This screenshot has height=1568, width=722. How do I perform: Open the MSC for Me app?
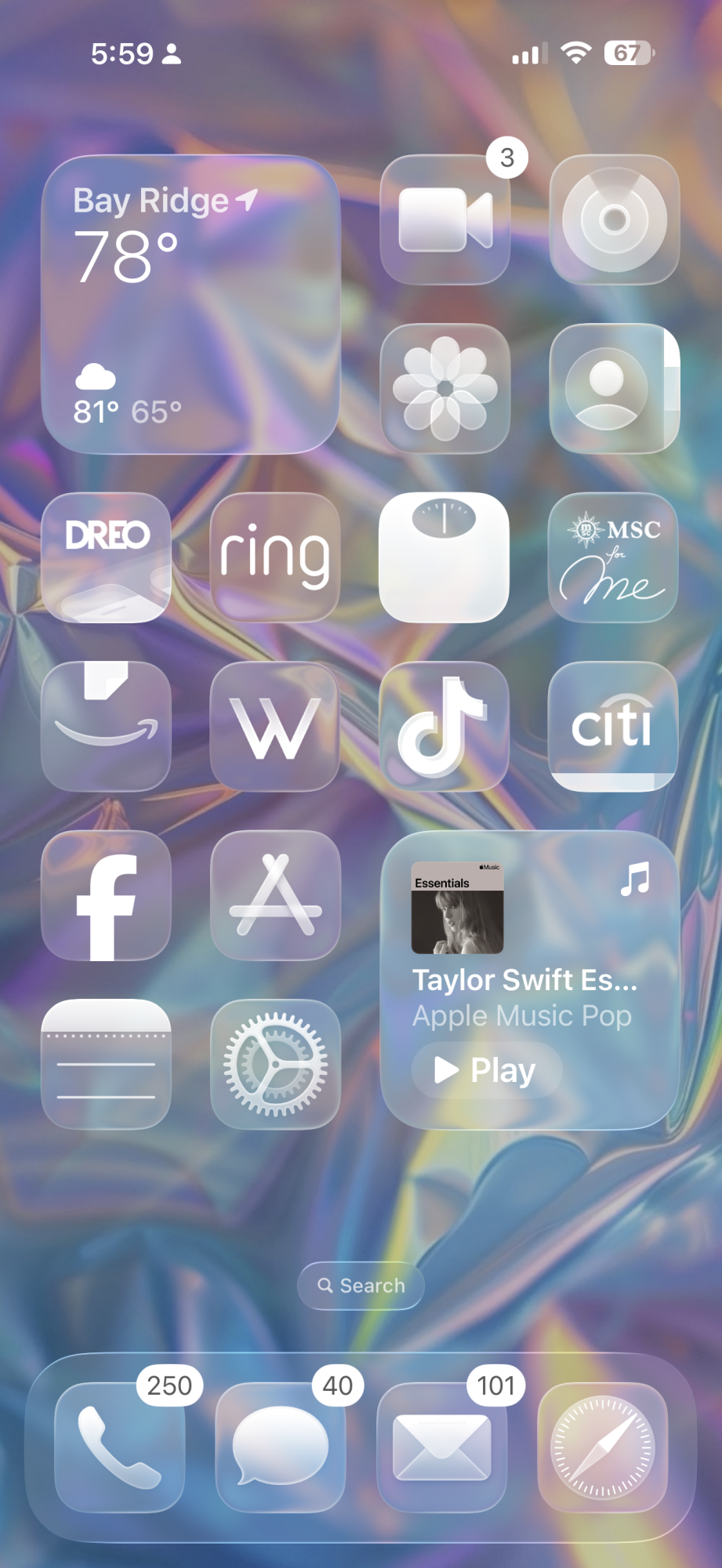[x=613, y=557]
